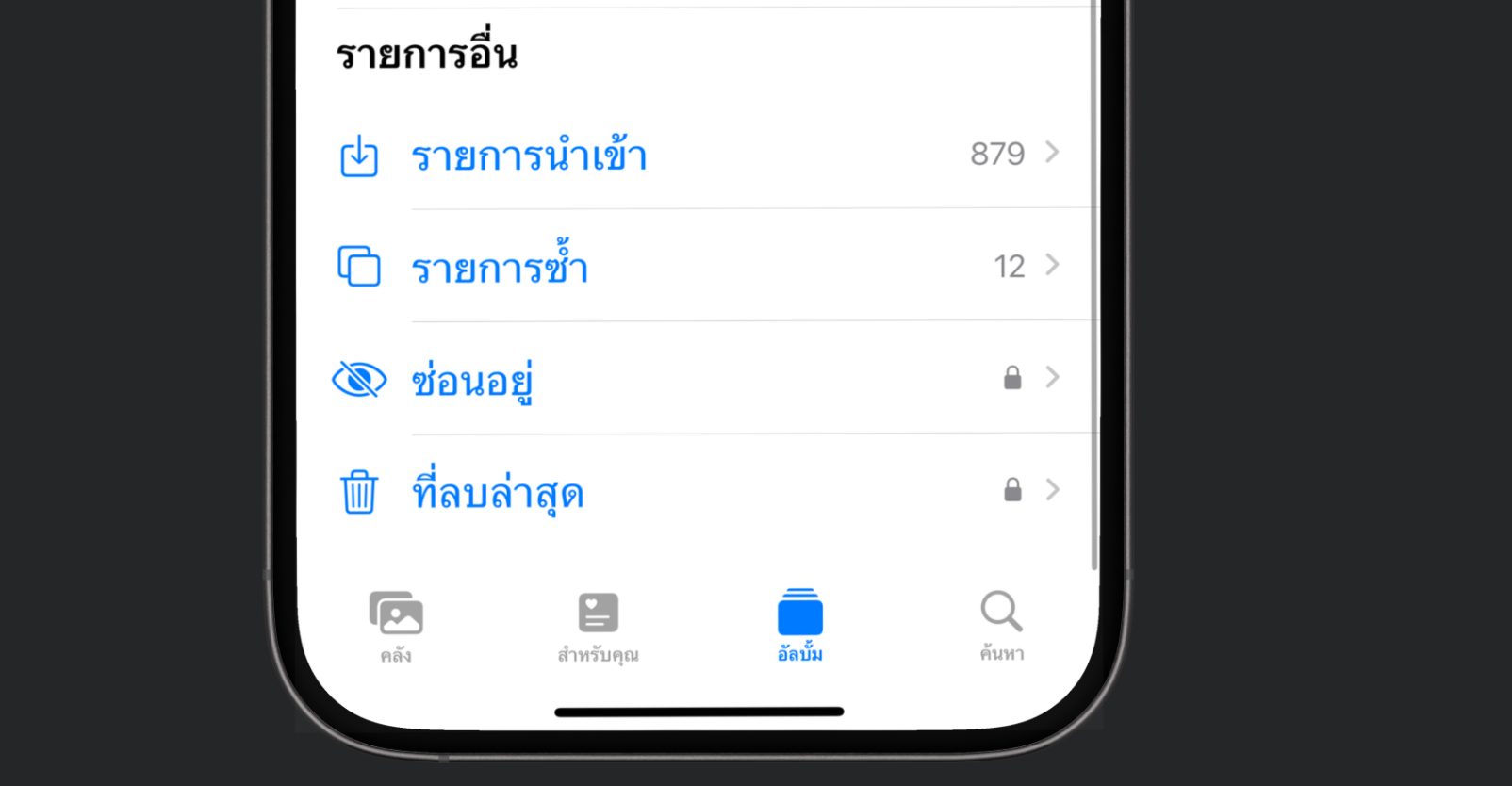Open the รายการนำเข้า (Imports) album
1512x786 pixels.
click(528, 156)
